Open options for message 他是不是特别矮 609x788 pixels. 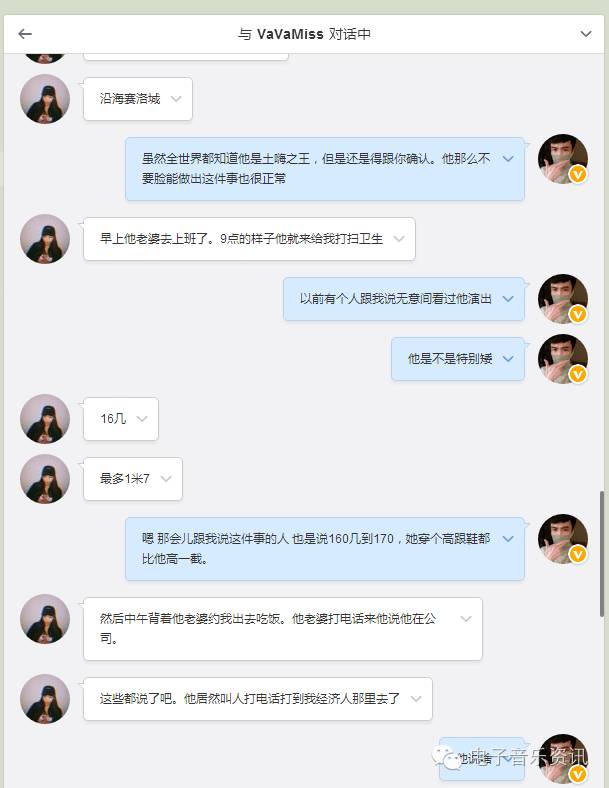click(508, 359)
